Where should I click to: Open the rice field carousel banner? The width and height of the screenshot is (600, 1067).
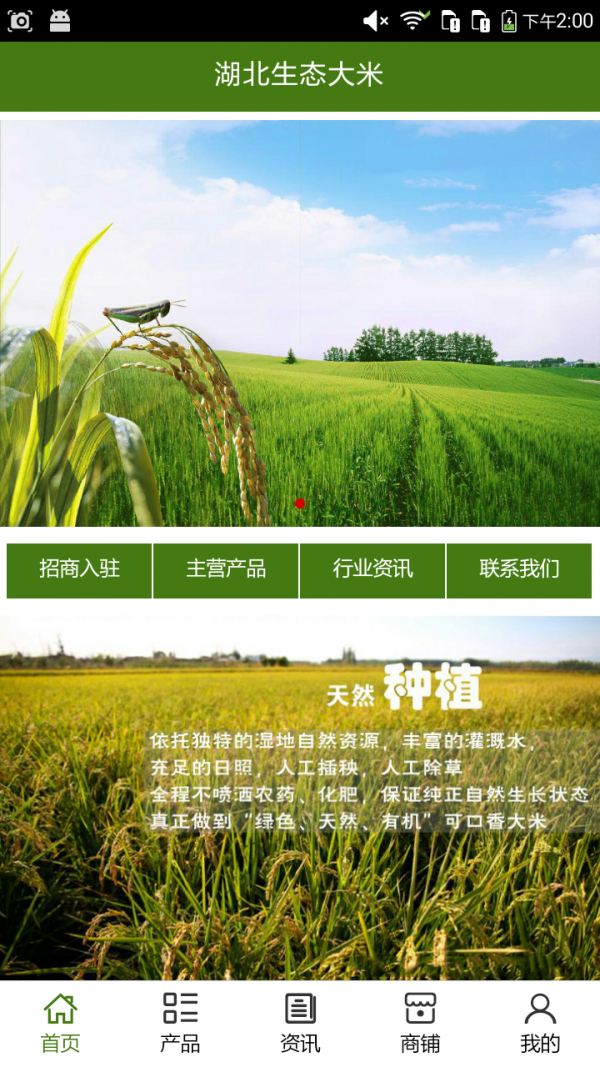tap(300, 323)
